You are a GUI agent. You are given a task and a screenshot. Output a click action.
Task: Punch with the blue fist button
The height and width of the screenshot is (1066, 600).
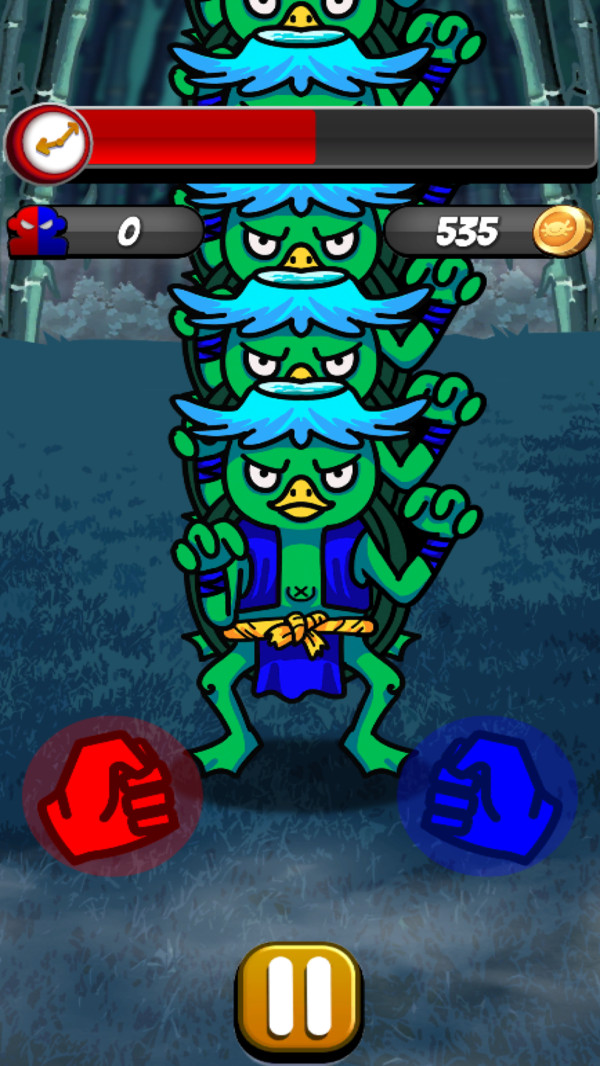coord(487,797)
